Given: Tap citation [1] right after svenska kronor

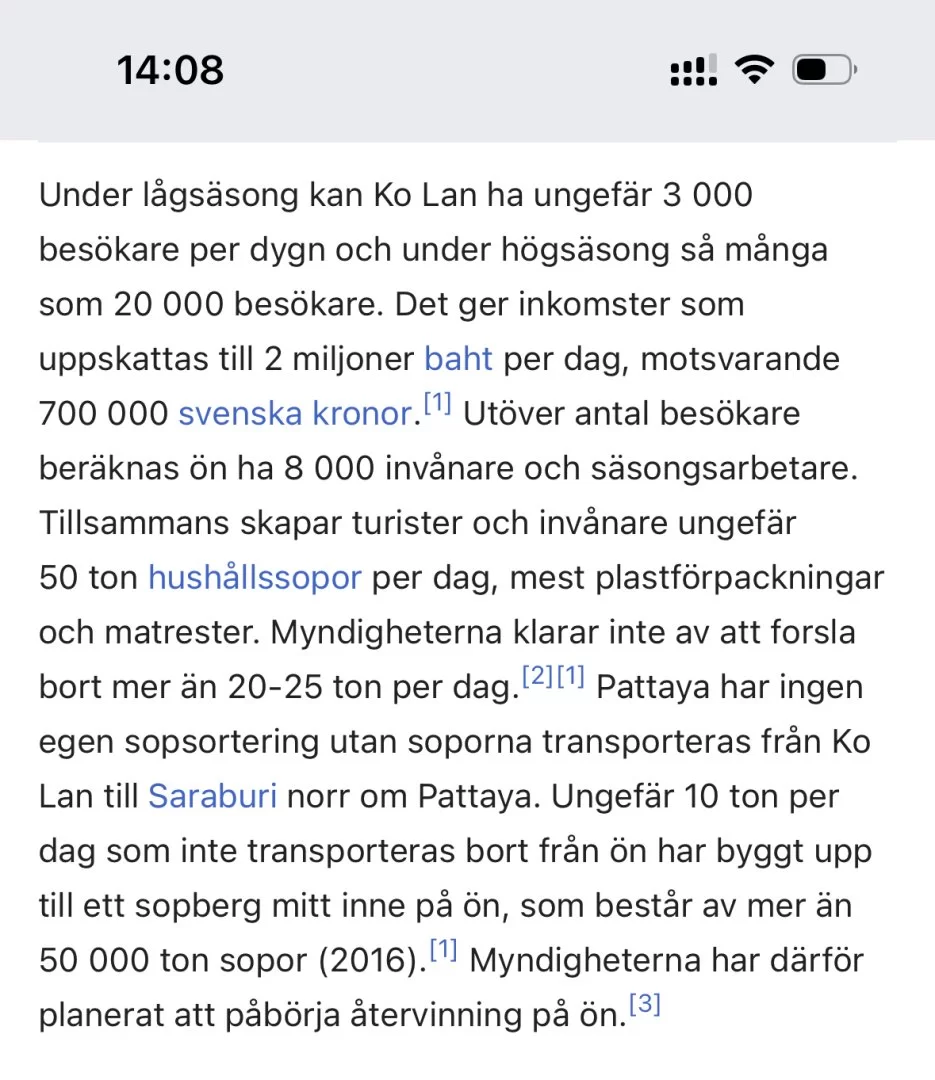Looking at the screenshot, I should [437, 404].
